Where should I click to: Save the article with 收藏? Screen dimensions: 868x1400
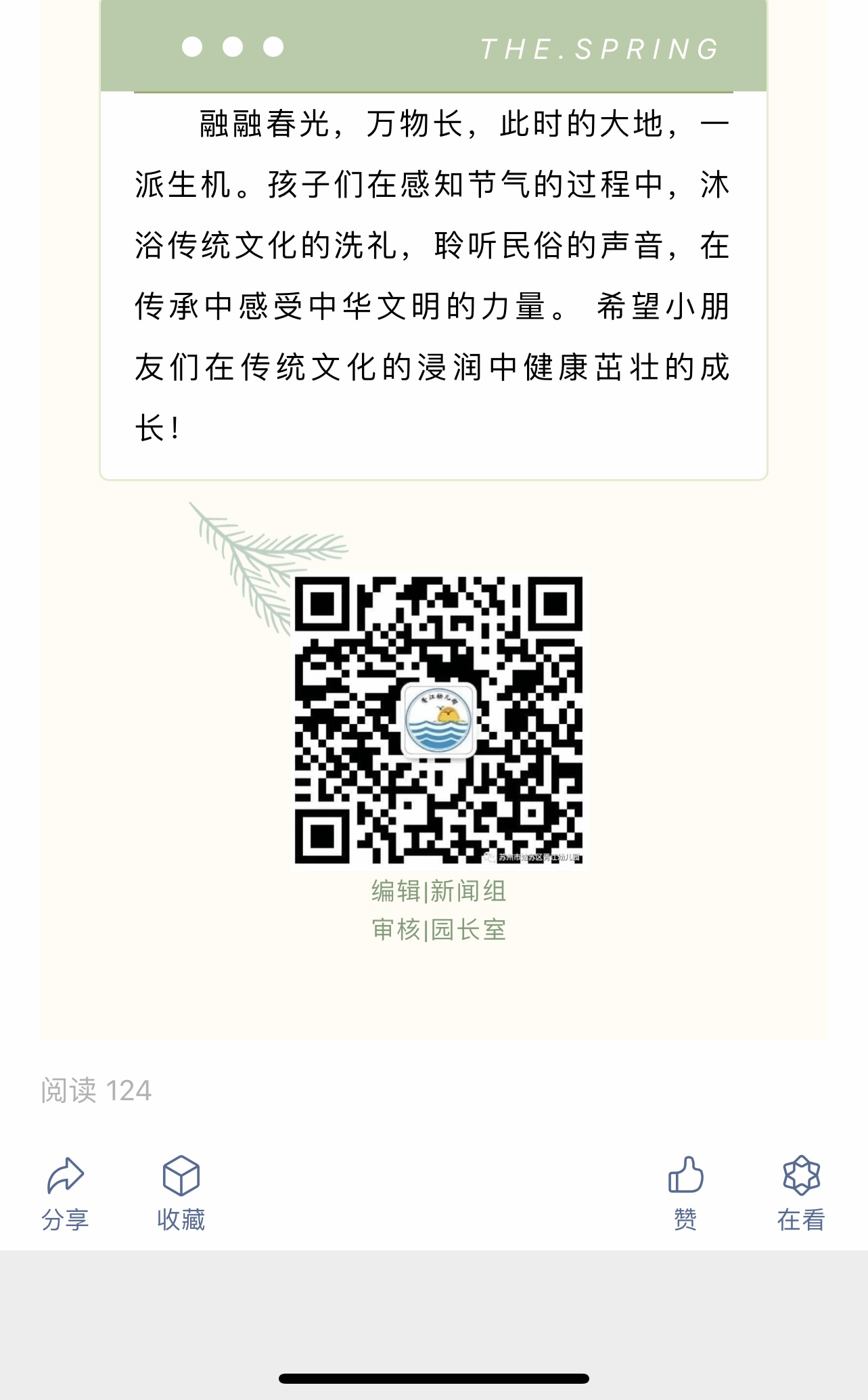pos(181,1194)
